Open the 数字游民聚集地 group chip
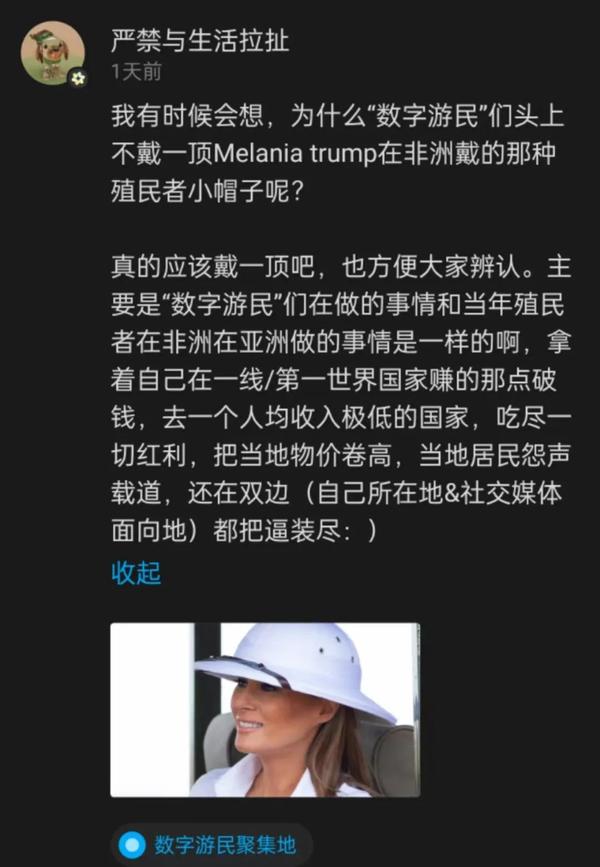The image size is (600, 867). click(211, 844)
